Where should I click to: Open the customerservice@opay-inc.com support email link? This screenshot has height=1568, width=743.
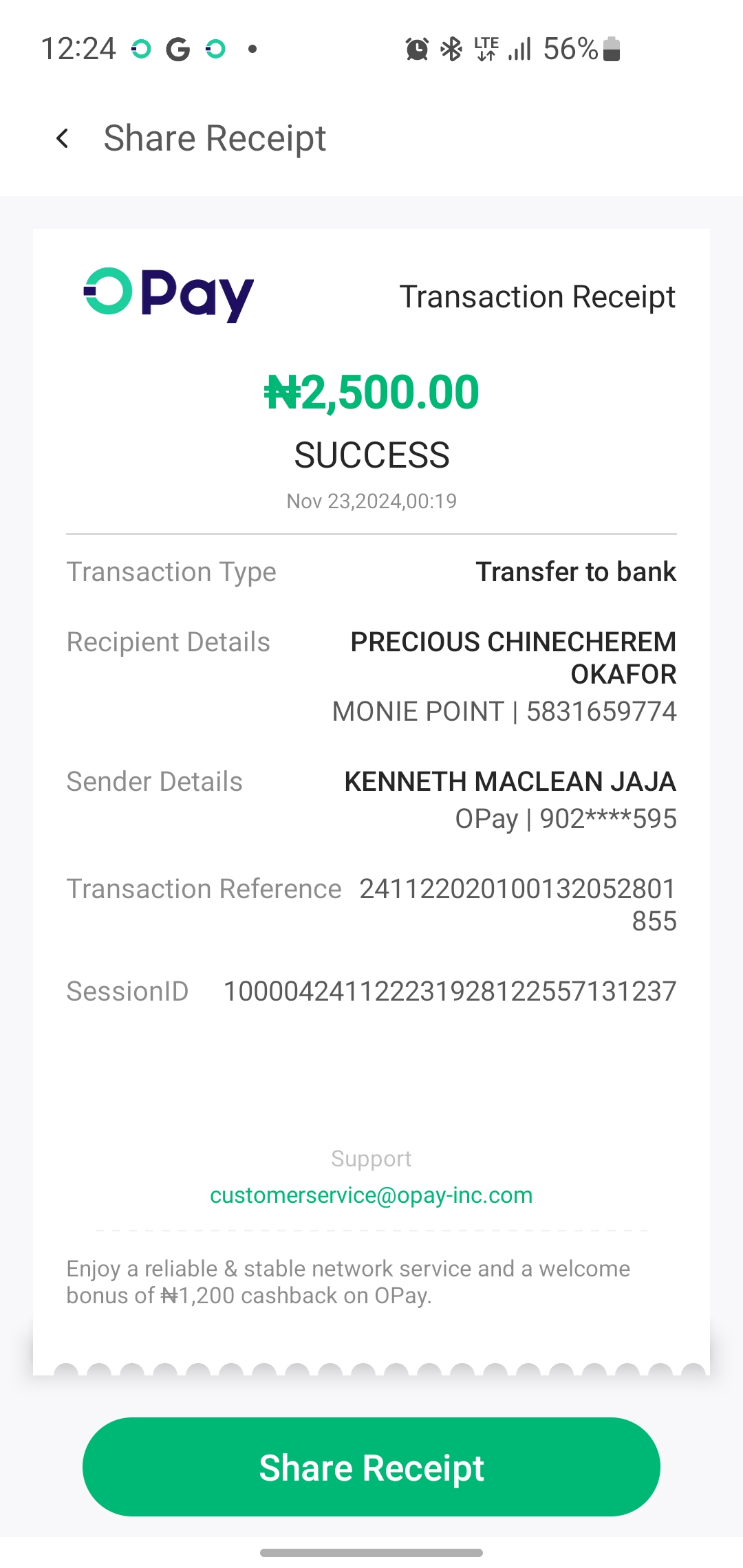point(371,1195)
